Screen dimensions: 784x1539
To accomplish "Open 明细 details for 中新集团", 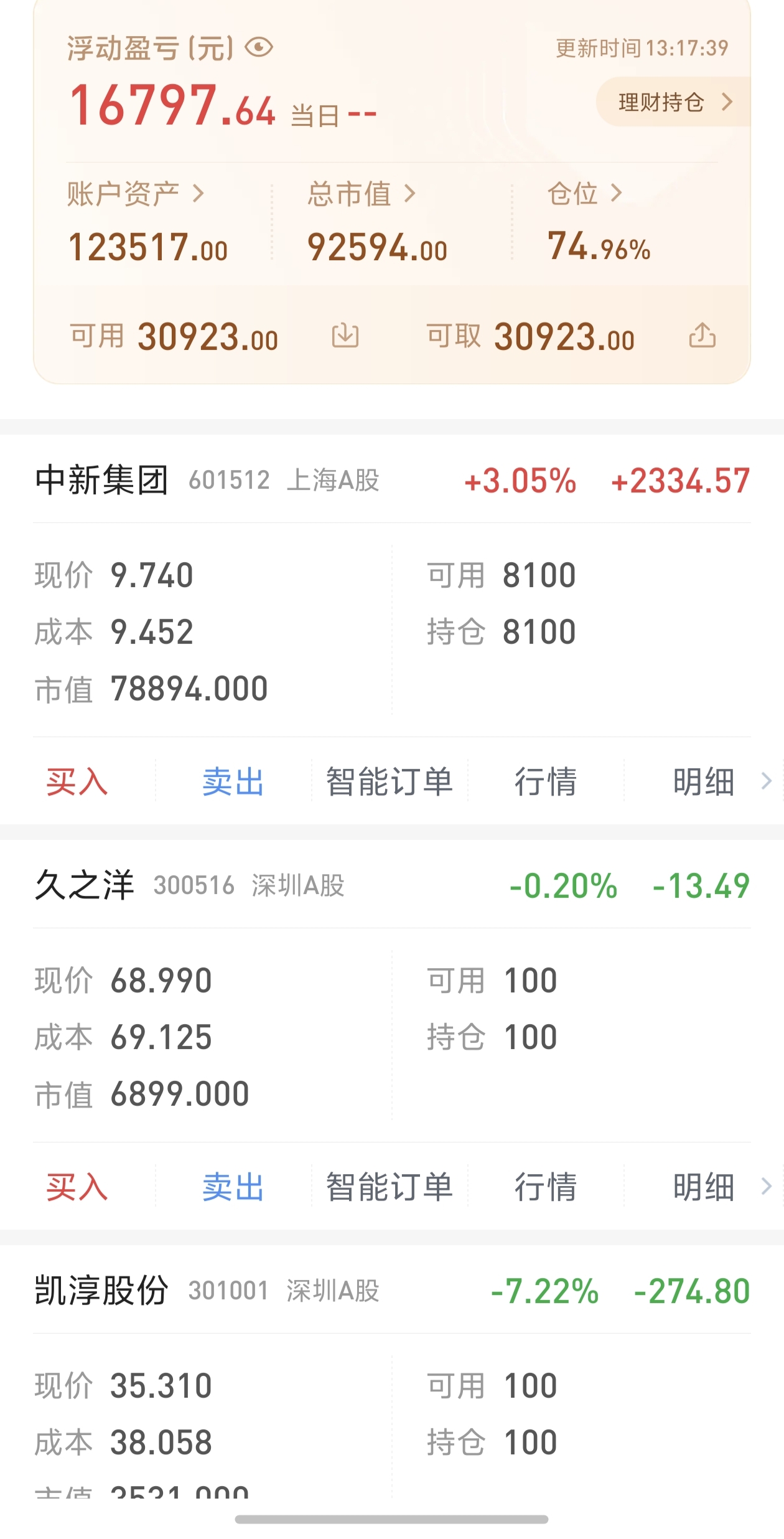I will [704, 782].
